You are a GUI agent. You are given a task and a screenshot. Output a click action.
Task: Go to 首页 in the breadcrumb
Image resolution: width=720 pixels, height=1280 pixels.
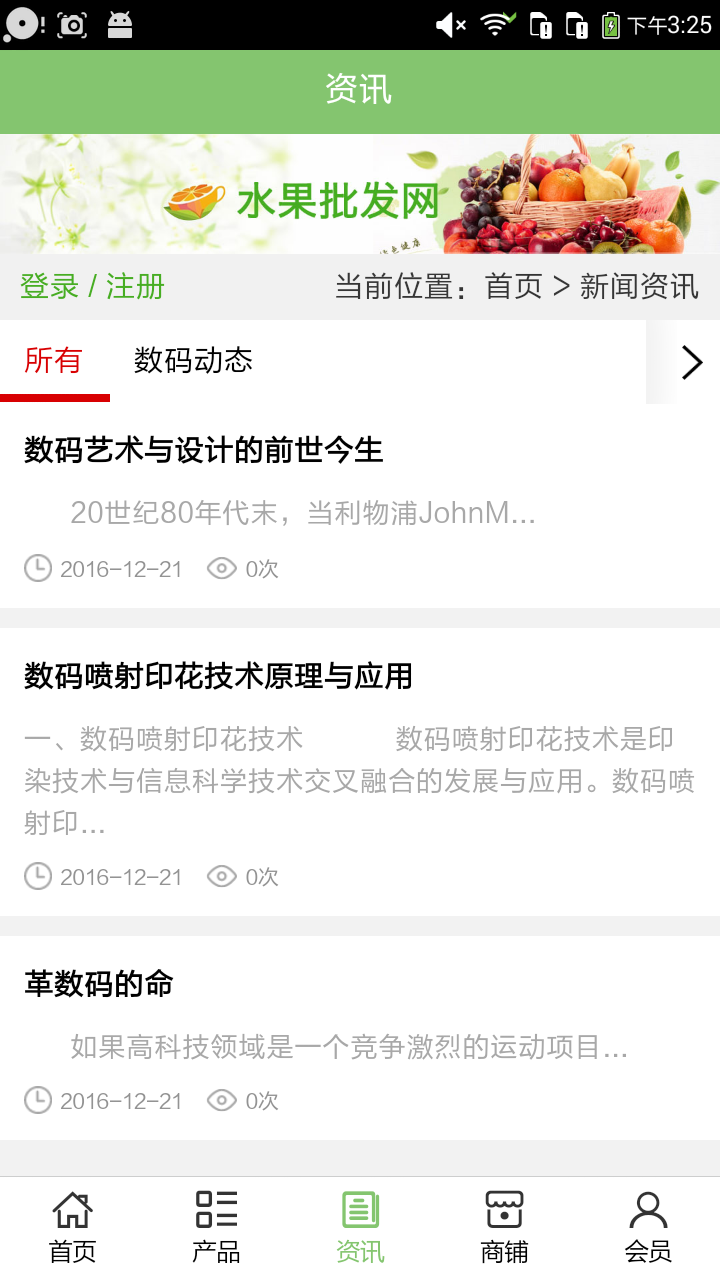click(x=513, y=287)
